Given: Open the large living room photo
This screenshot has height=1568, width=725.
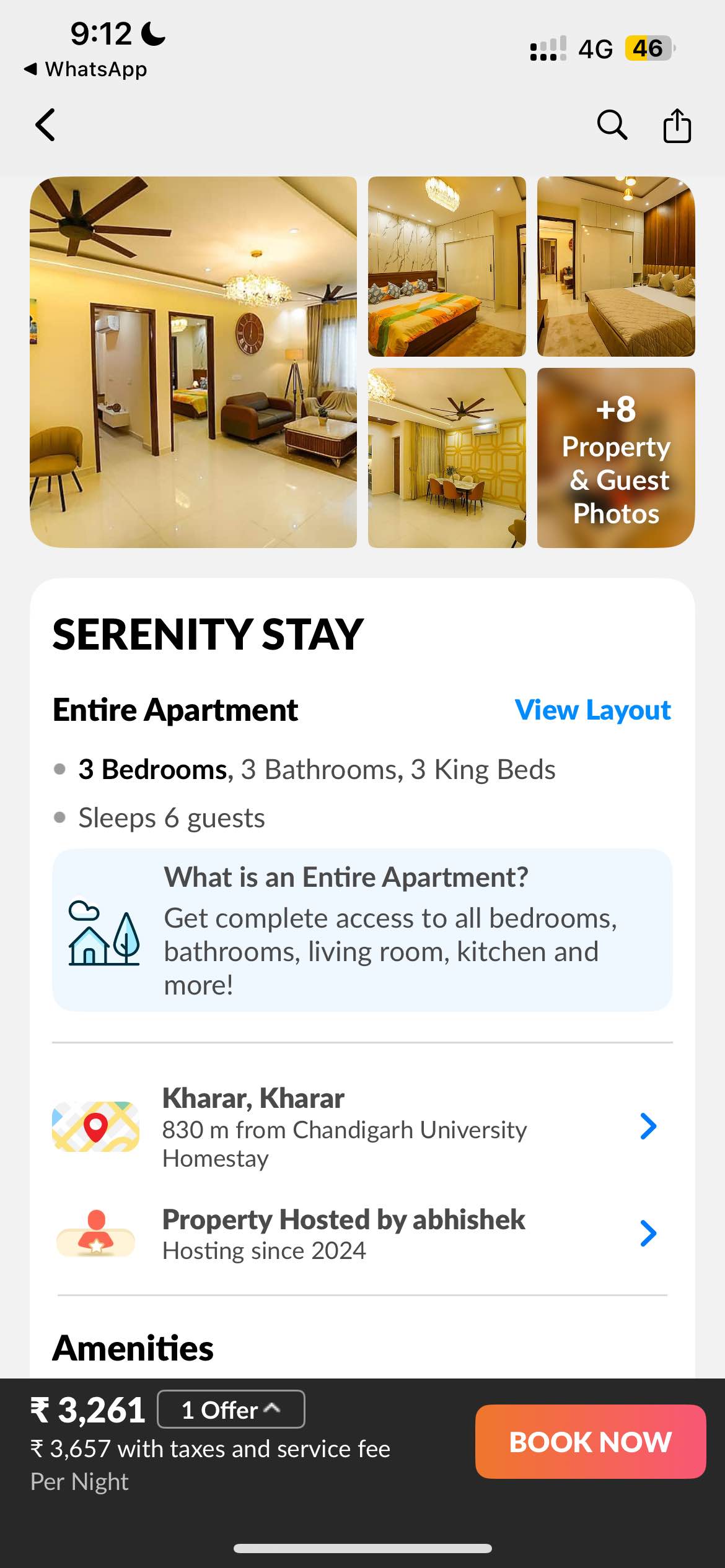Looking at the screenshot, I should tap(193, 362).
